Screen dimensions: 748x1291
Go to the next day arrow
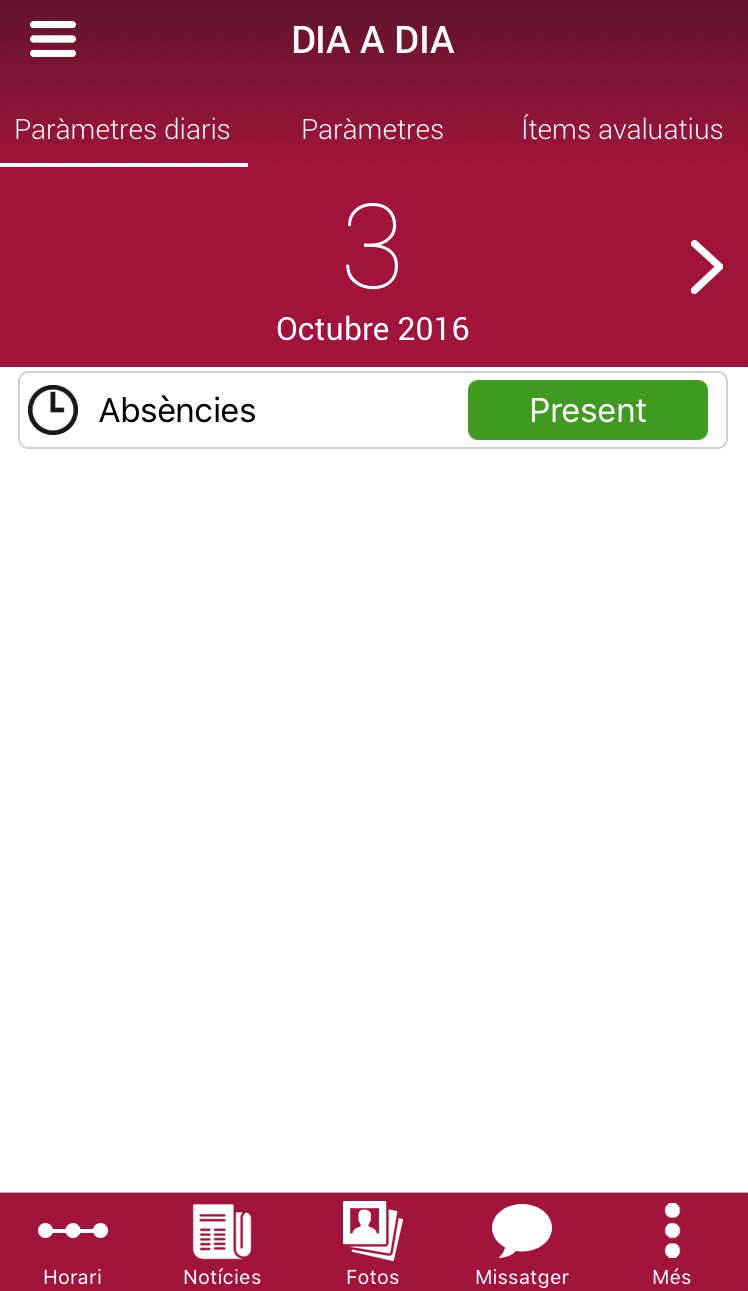706,268
